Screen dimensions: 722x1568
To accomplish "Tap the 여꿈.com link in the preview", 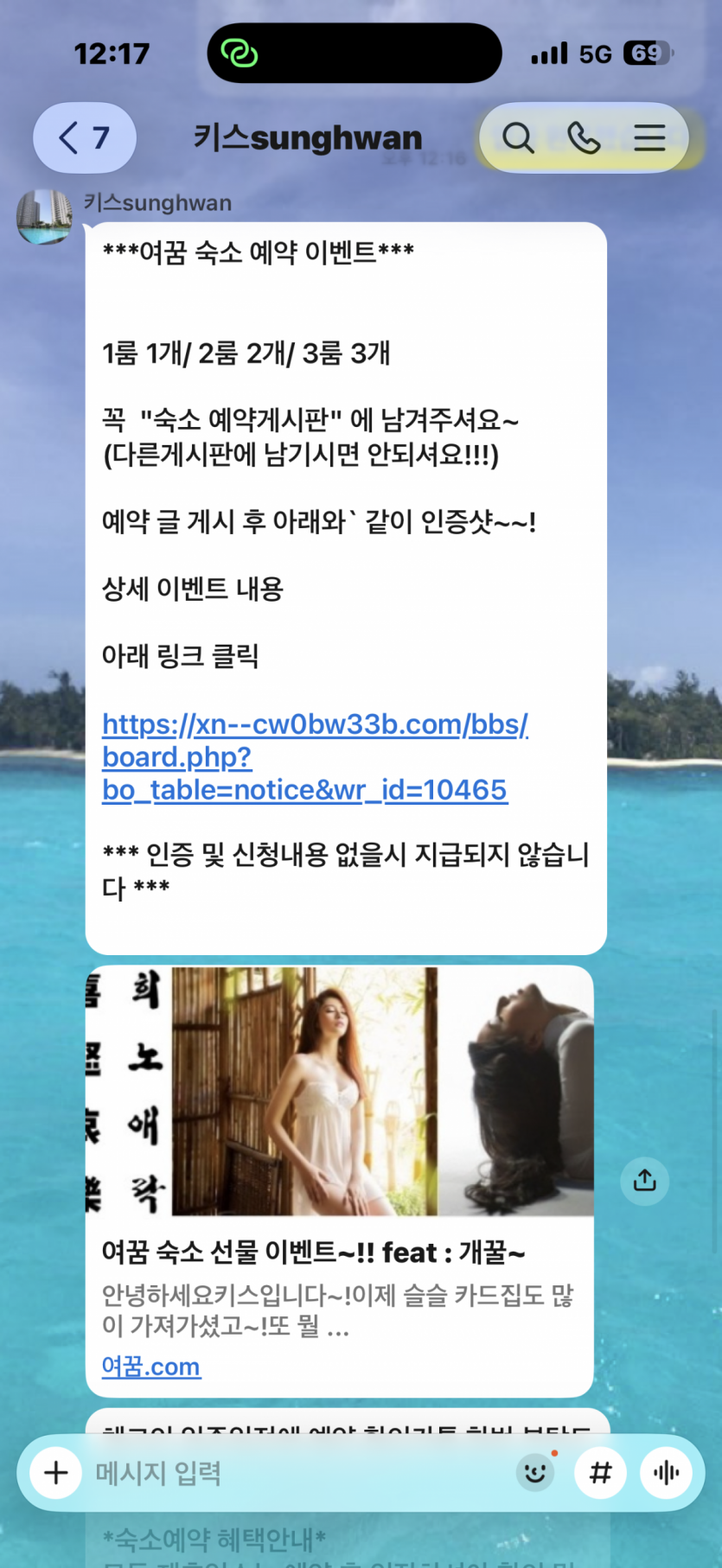I will (x=151, y=1367).
